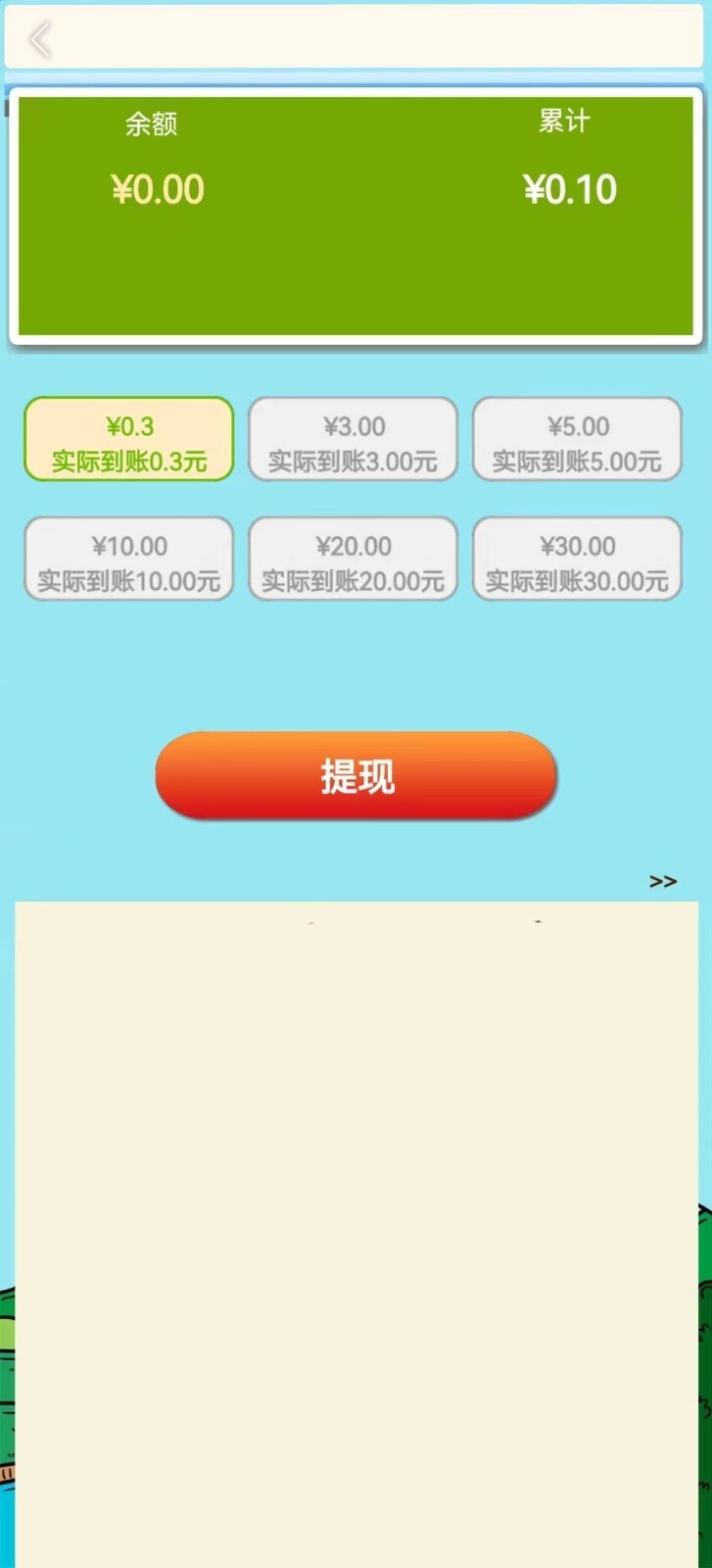Viewport: 712px width, 1568px height.
Task: Select the ¥30.00 withdrawal option
Action: coord(577,558)
